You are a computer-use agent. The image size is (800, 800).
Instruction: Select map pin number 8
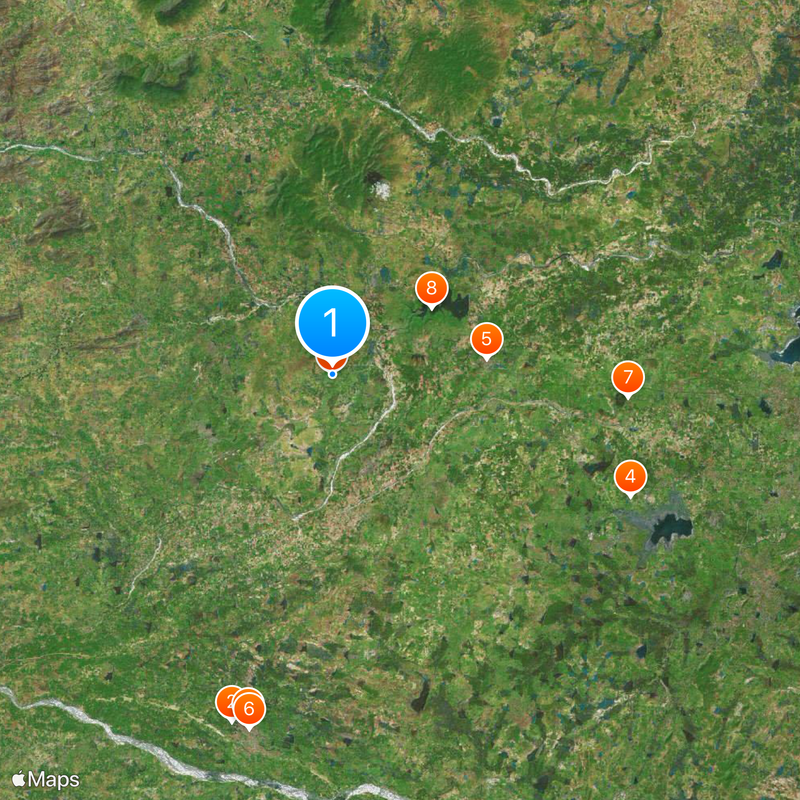point(431,289)
